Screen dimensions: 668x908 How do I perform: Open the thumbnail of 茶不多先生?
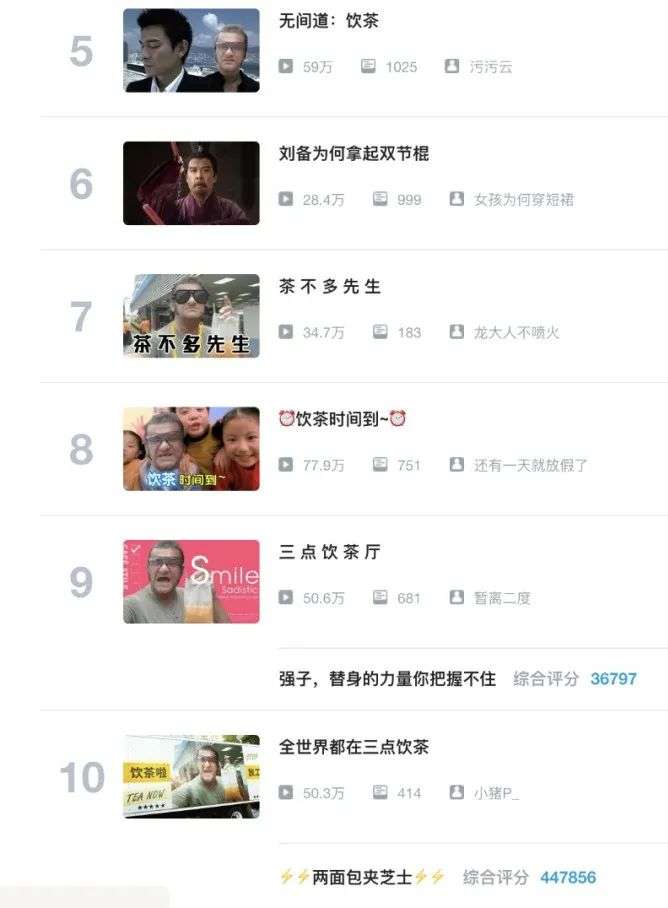point(191,316)
